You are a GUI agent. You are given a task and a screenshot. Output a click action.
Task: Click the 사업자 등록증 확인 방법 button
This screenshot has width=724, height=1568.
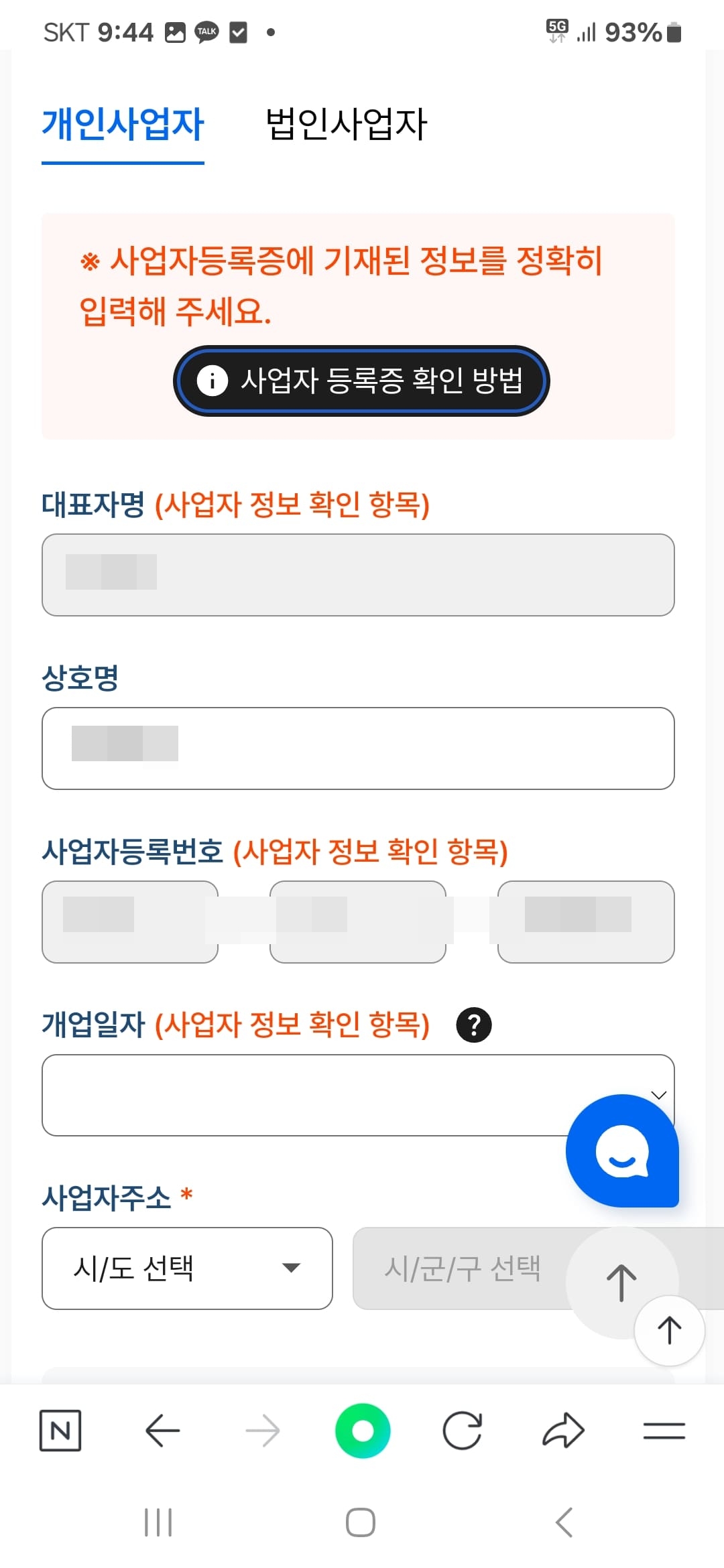coord(362,381)
